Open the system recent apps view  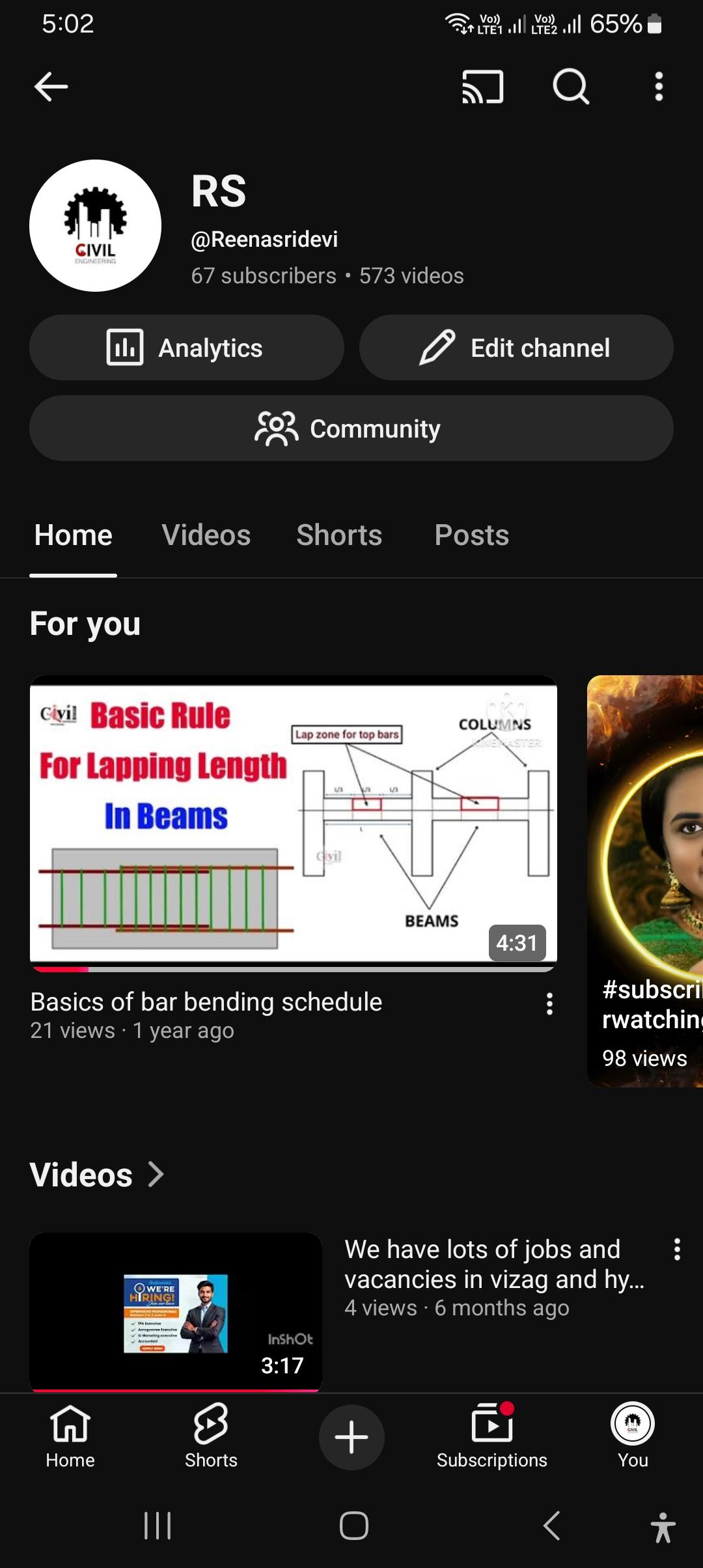coord(157,1526)
